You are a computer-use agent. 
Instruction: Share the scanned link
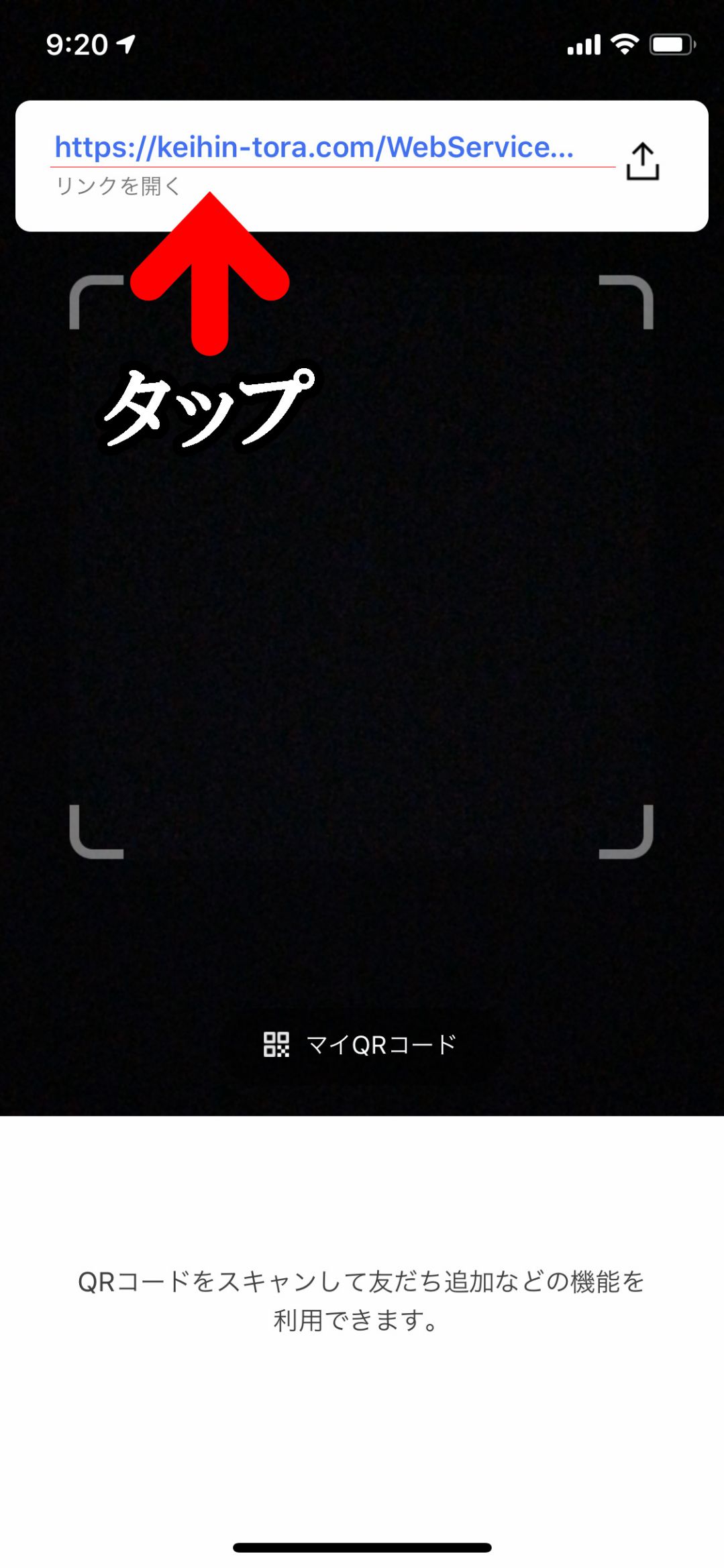[x=642, y=162]
